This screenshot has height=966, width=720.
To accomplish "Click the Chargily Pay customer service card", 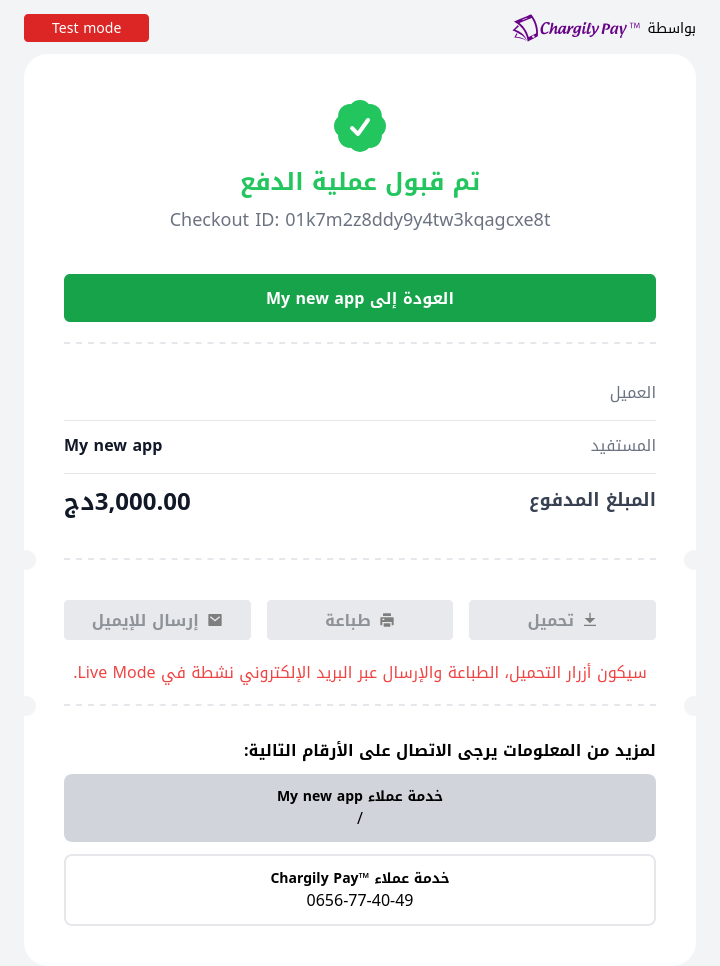I will 360,889.
